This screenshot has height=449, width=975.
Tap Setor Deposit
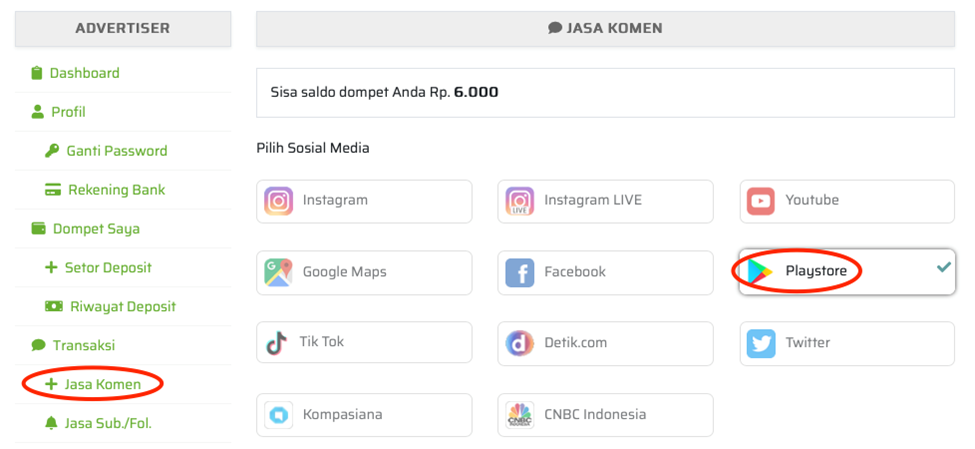click(108, 268)
